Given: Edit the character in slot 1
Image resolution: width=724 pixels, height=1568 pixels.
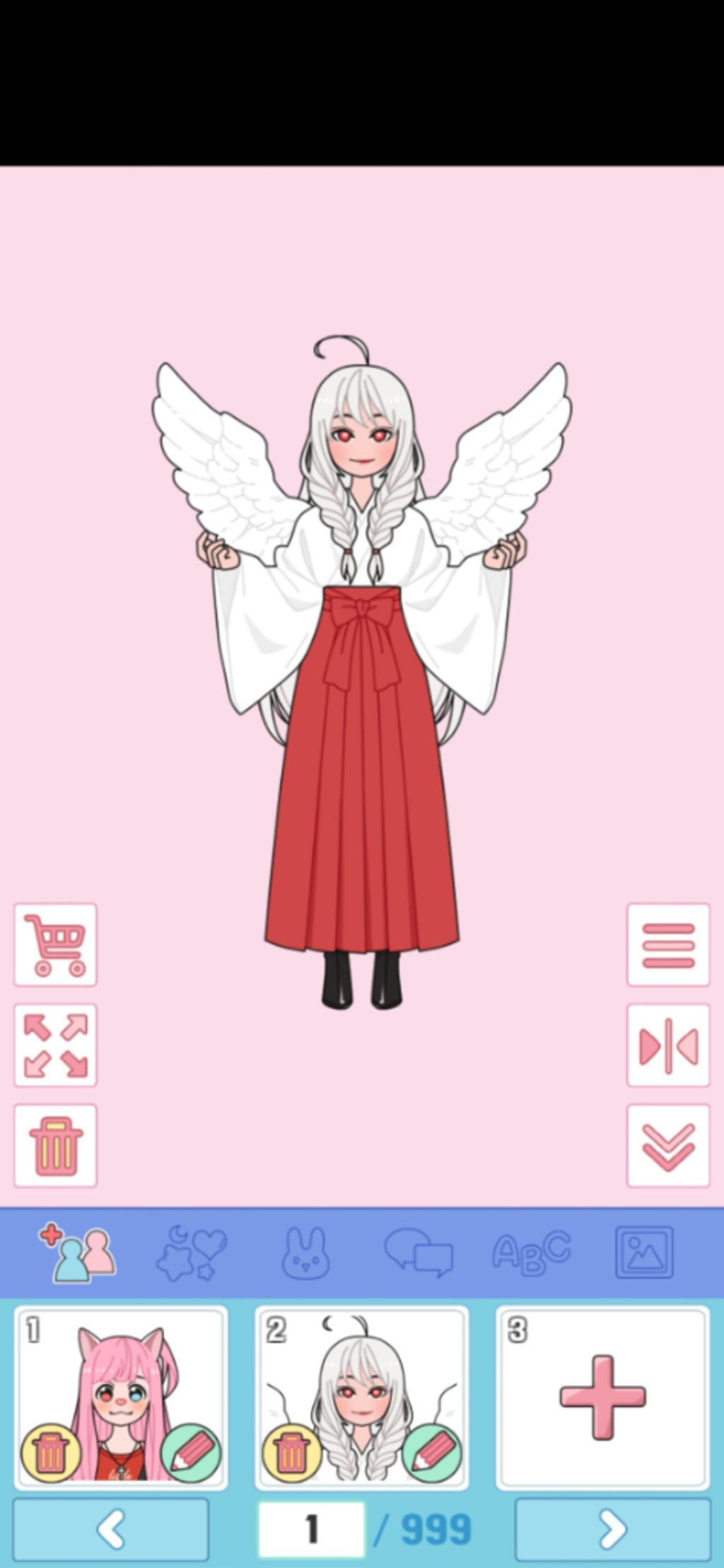Looking at the screenshot, I should point(191,1453).
